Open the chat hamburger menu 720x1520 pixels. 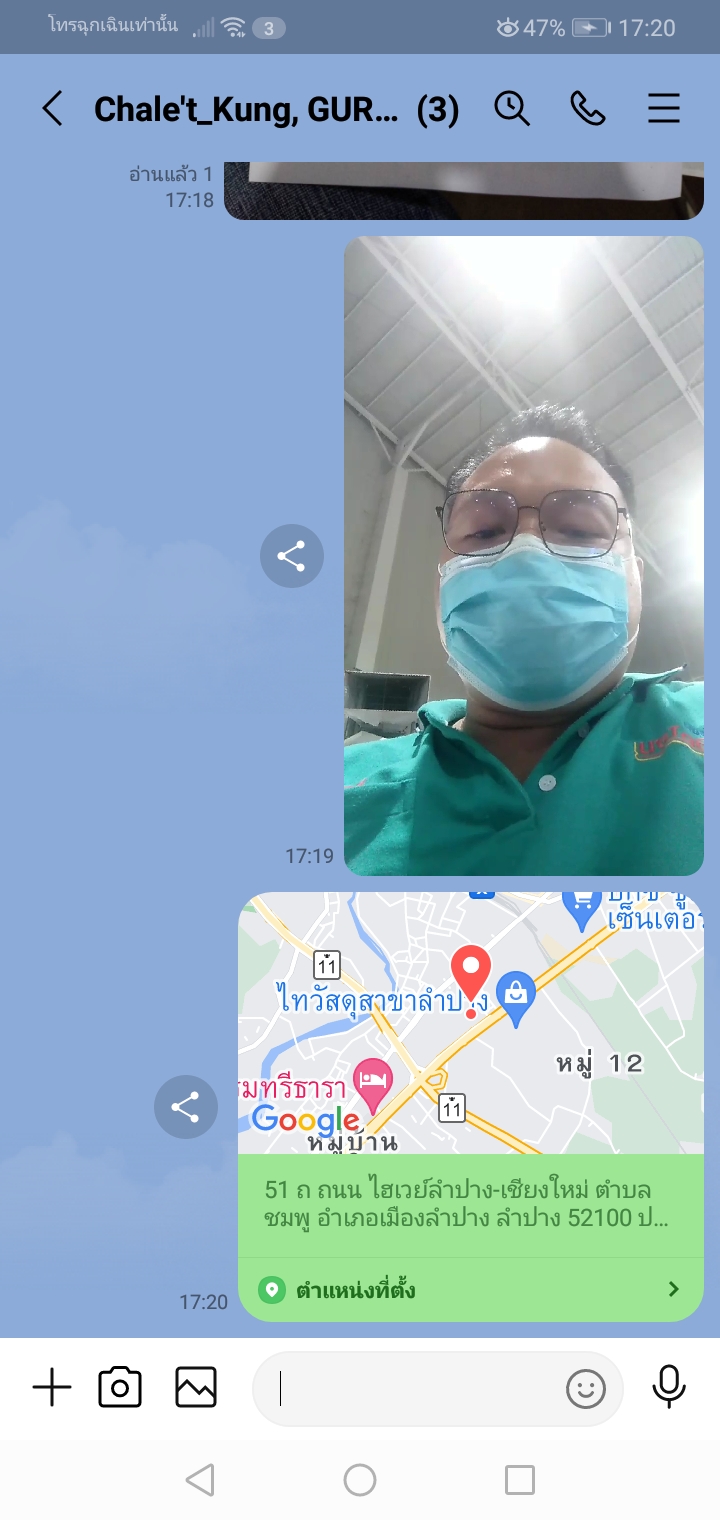click(664, 108)
